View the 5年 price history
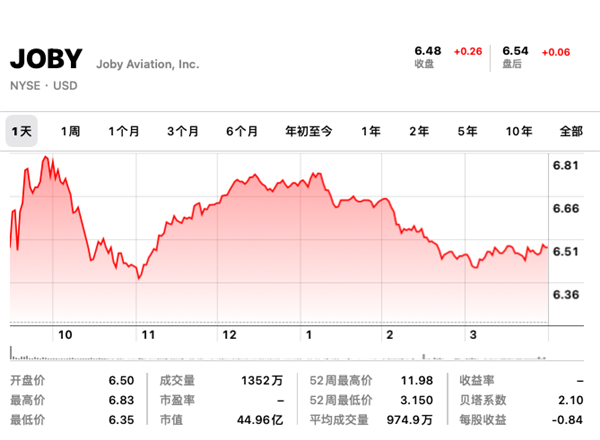600x440 pixels. [x=467, y=132]
